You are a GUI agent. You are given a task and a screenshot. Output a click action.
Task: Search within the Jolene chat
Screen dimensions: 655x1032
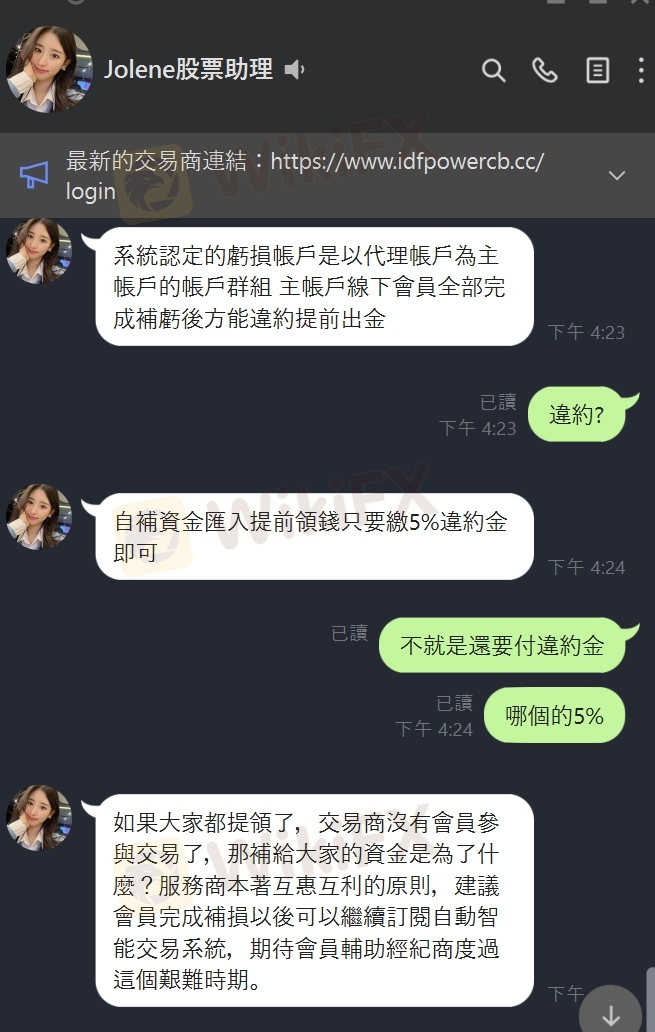click(x=493, y=70)
